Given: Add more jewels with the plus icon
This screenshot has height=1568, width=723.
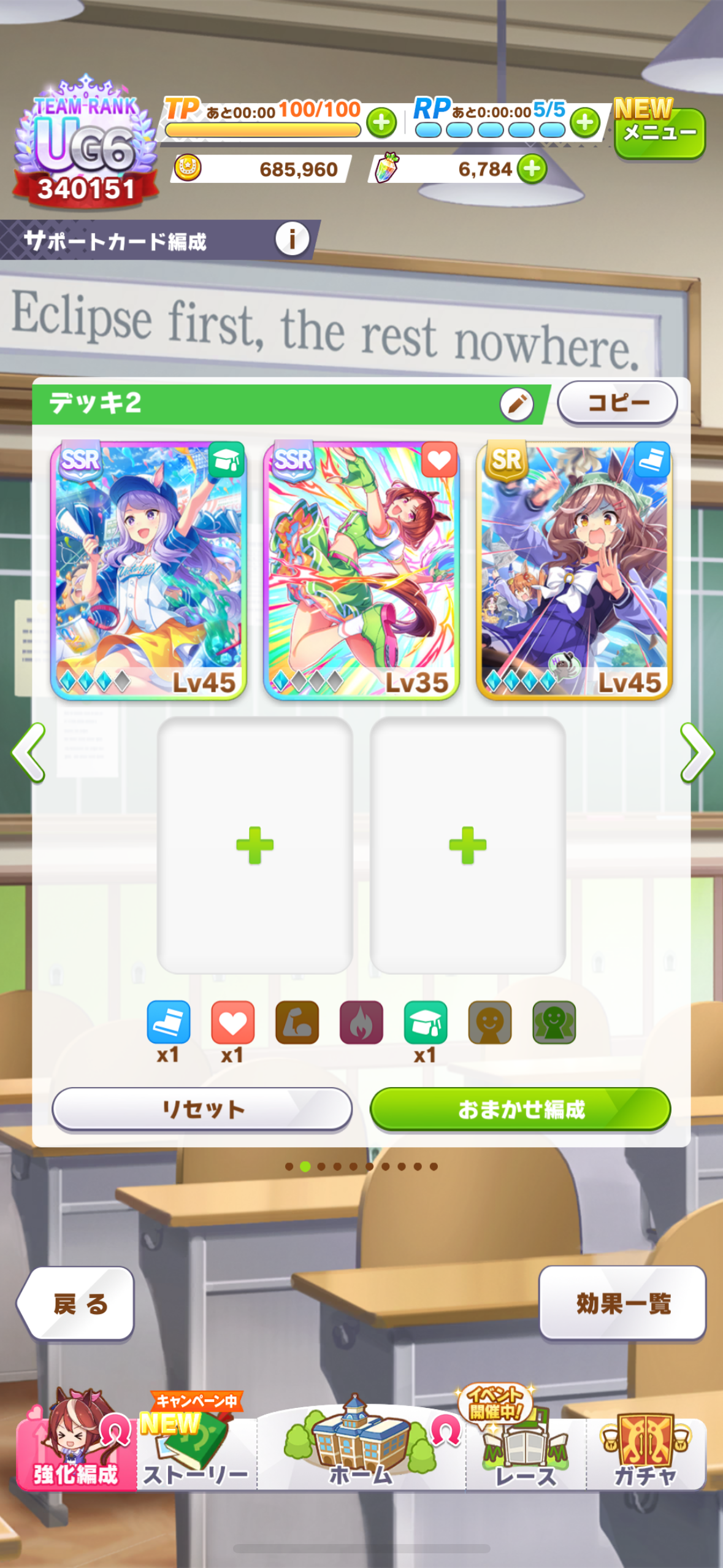Looking at the screenshot, I should coord(532,169).
